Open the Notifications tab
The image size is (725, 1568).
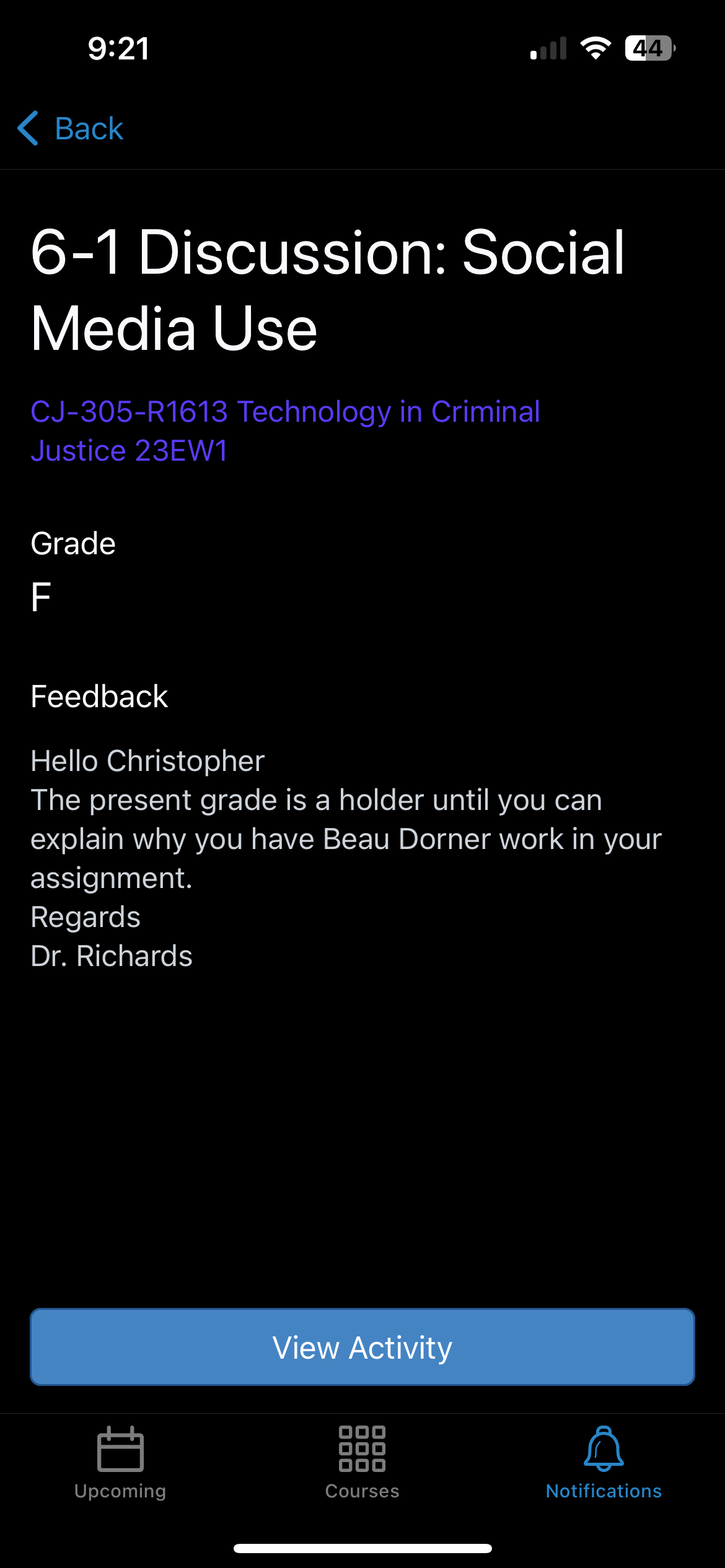(x=604, y=1463)
